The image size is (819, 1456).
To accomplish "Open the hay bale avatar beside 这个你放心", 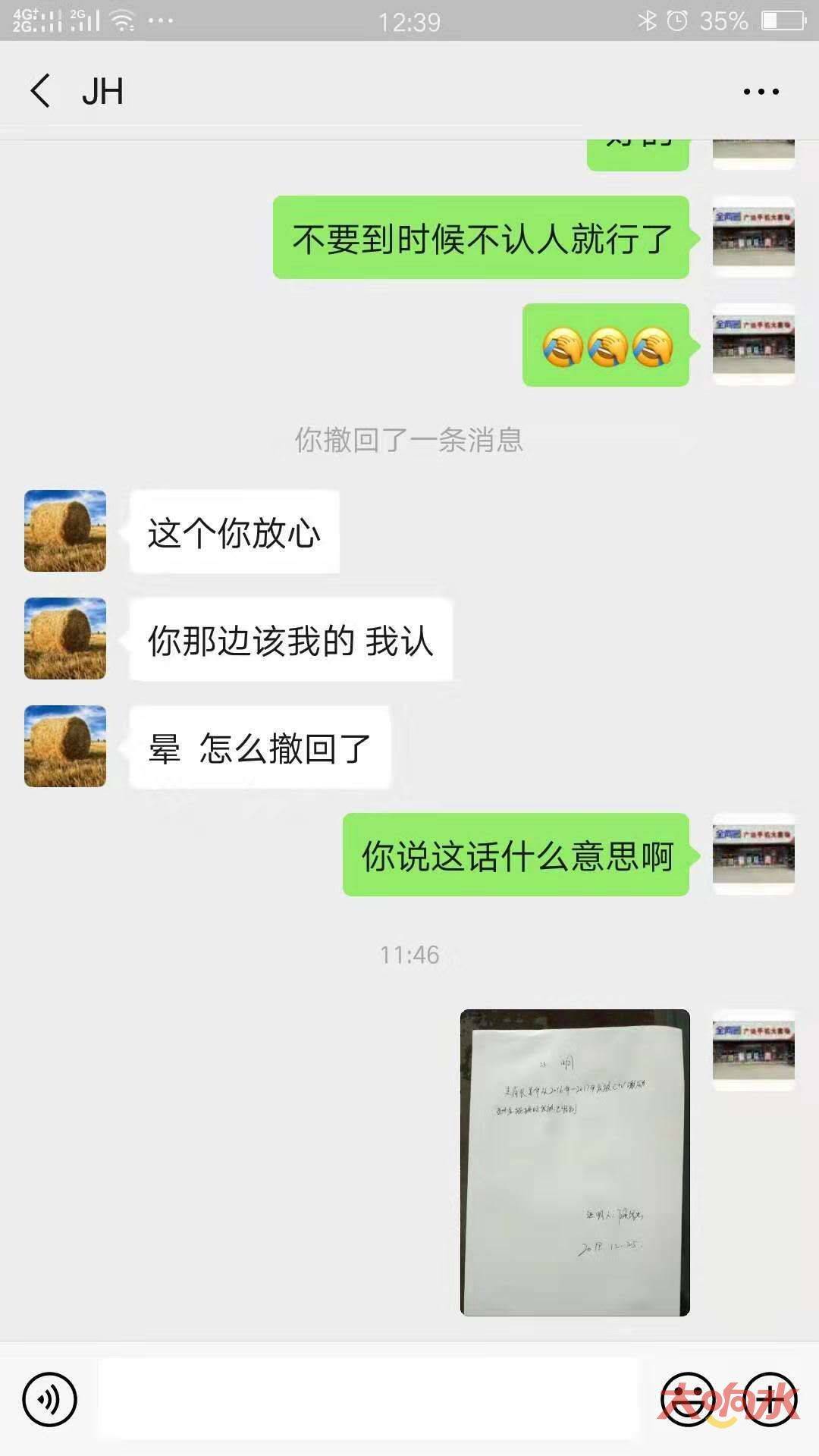I will coord(65,531).
